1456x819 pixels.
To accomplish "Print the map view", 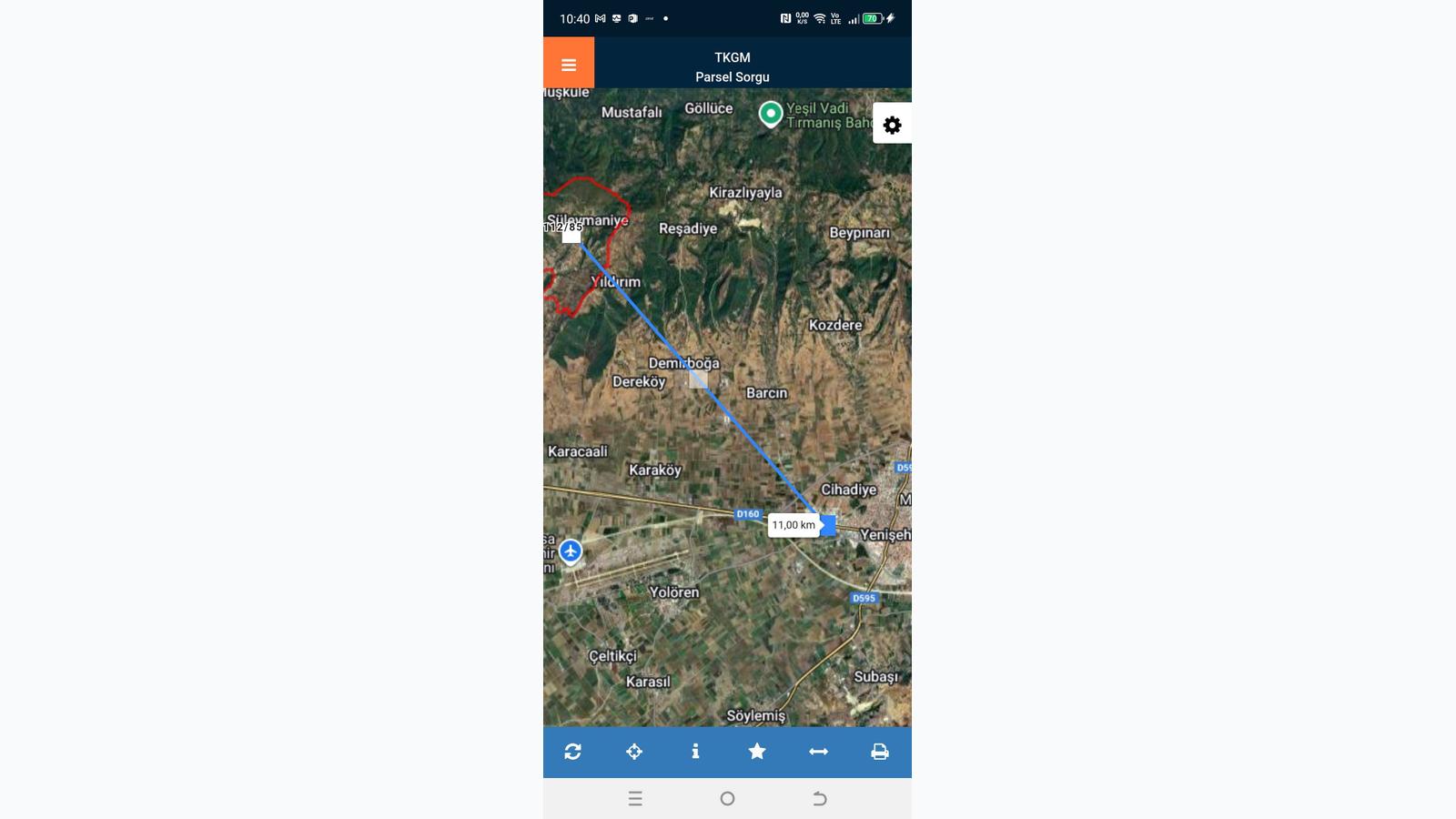I will tap(880, 752).
